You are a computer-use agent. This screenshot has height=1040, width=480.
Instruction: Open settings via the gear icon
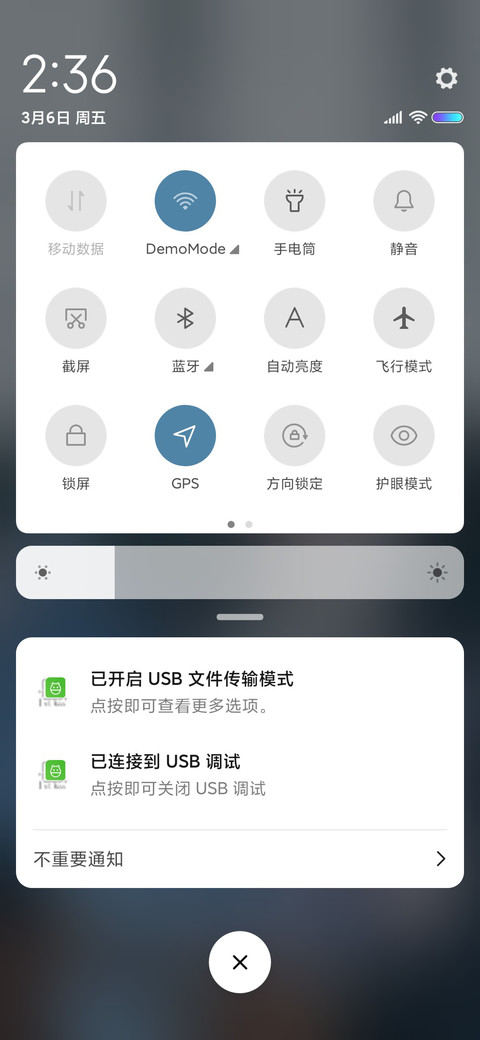click(x=446, y=78)
